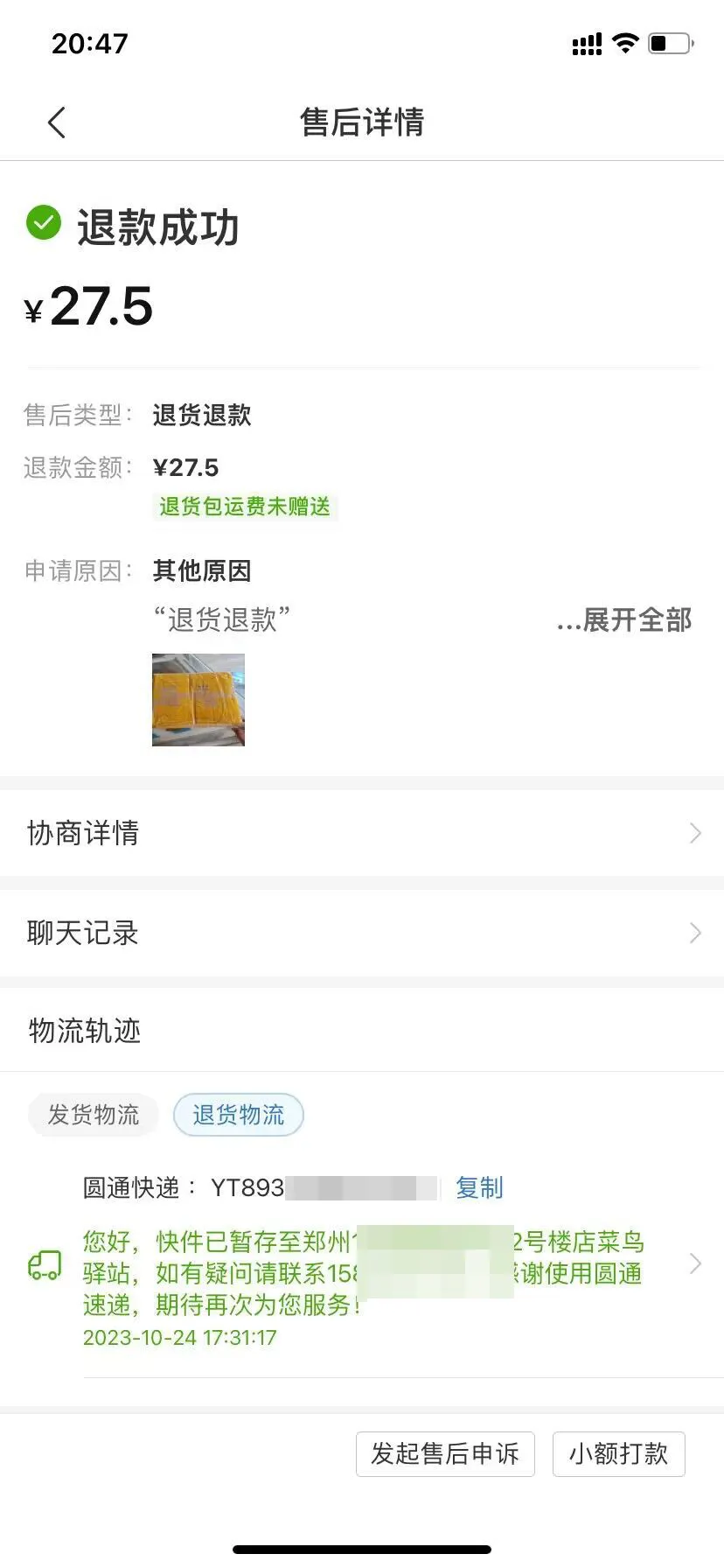Click the 发起售后申诉 appeal button

445,1453
